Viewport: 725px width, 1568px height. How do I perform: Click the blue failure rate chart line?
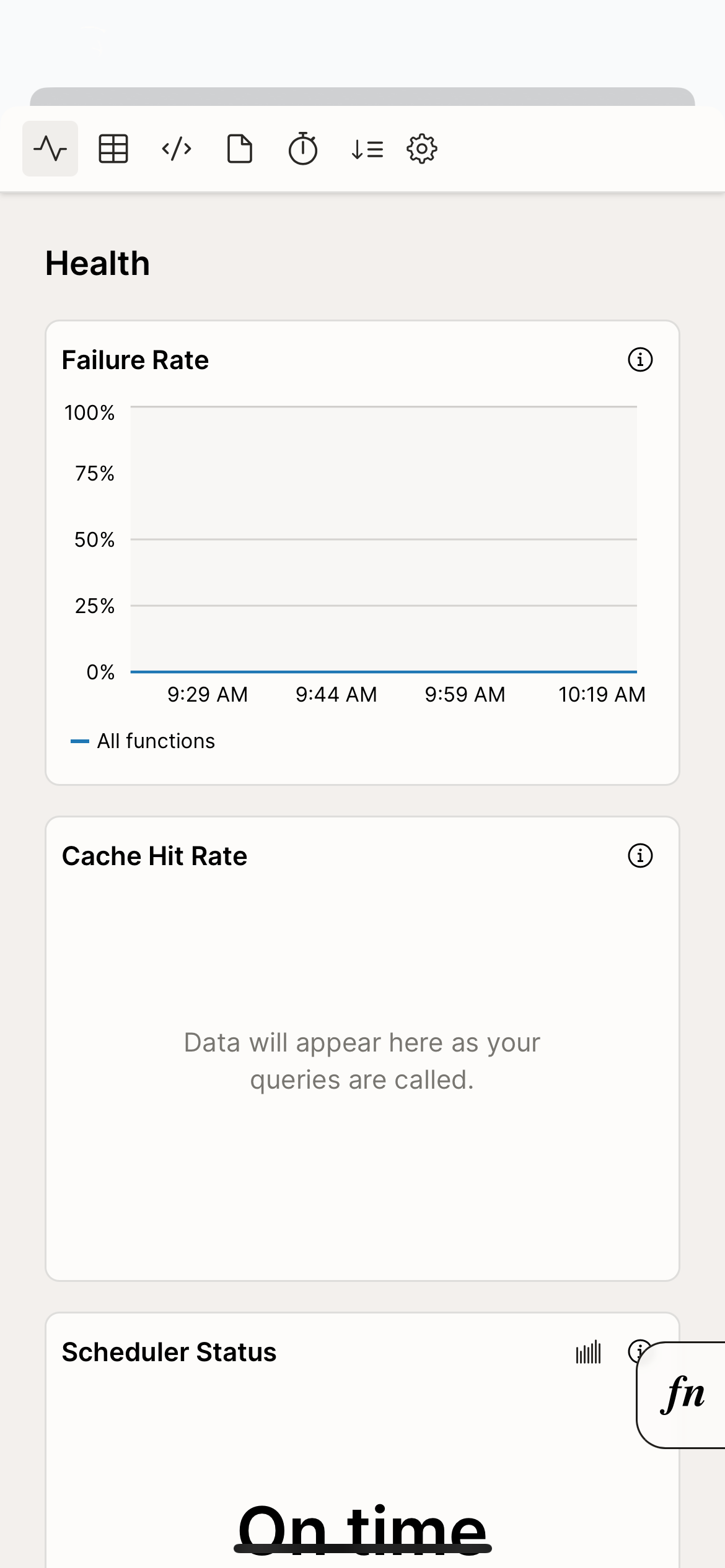pos(383,671)
